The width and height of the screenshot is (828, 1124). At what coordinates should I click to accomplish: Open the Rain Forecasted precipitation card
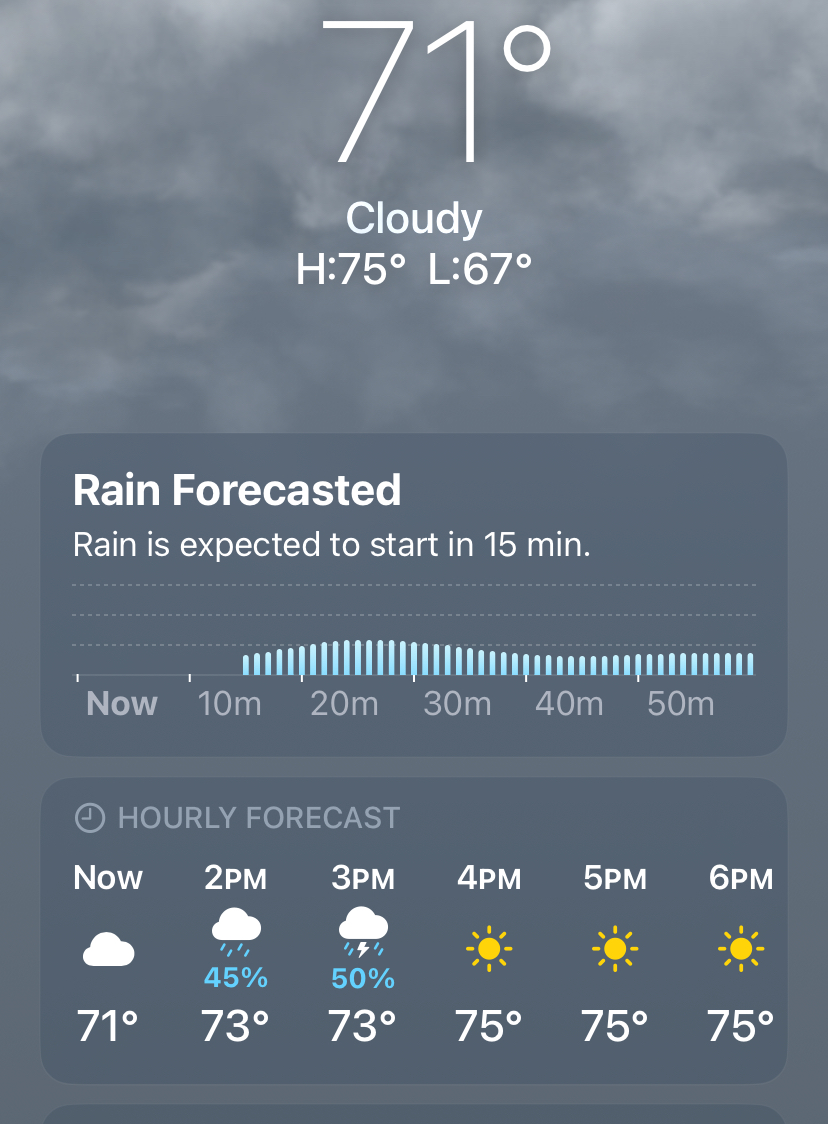[x=413, y=594]
